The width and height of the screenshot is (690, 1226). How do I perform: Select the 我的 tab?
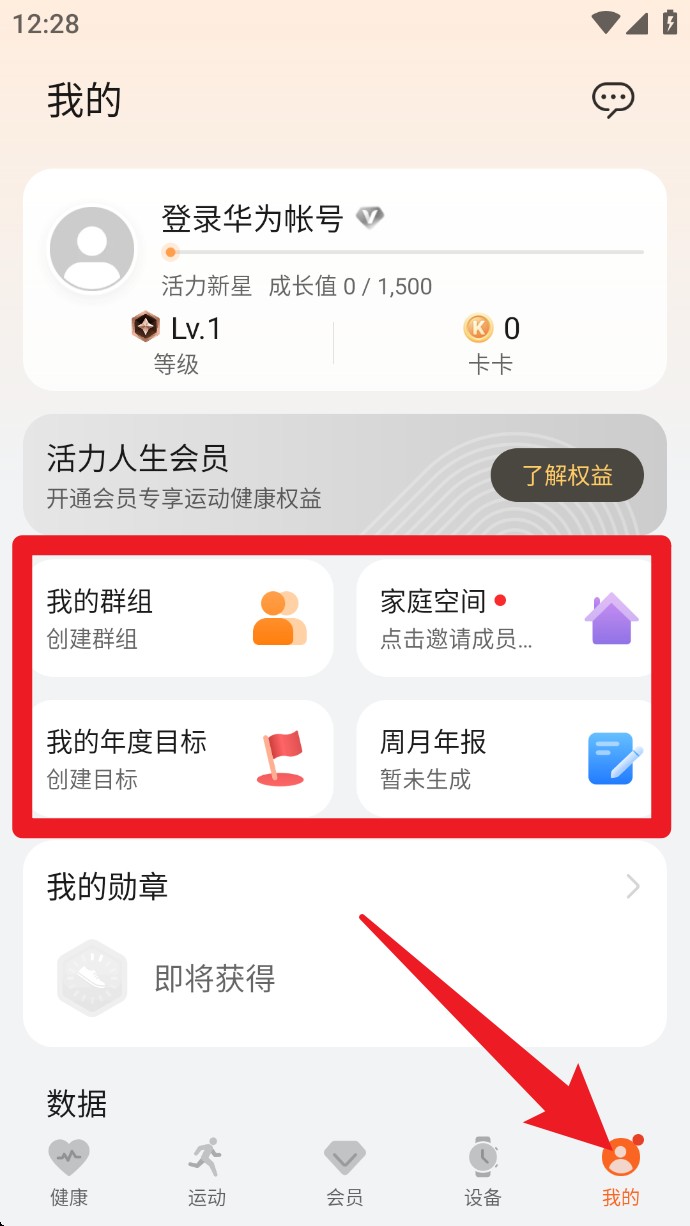(x=620, y=1172)
